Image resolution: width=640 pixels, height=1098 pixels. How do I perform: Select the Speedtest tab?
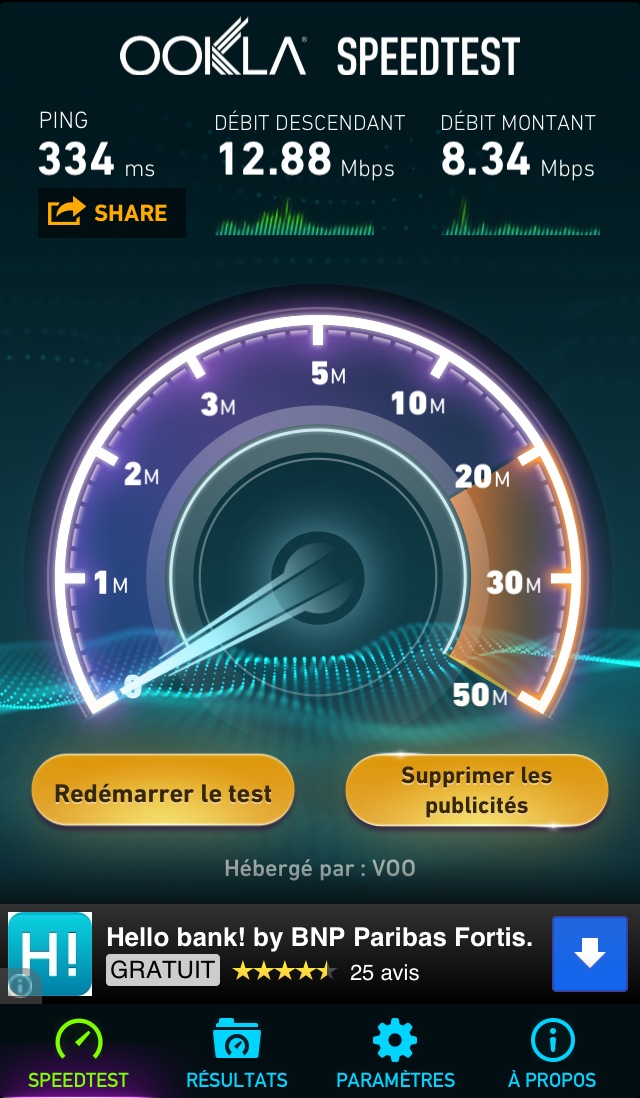[x=78, y=1054]
